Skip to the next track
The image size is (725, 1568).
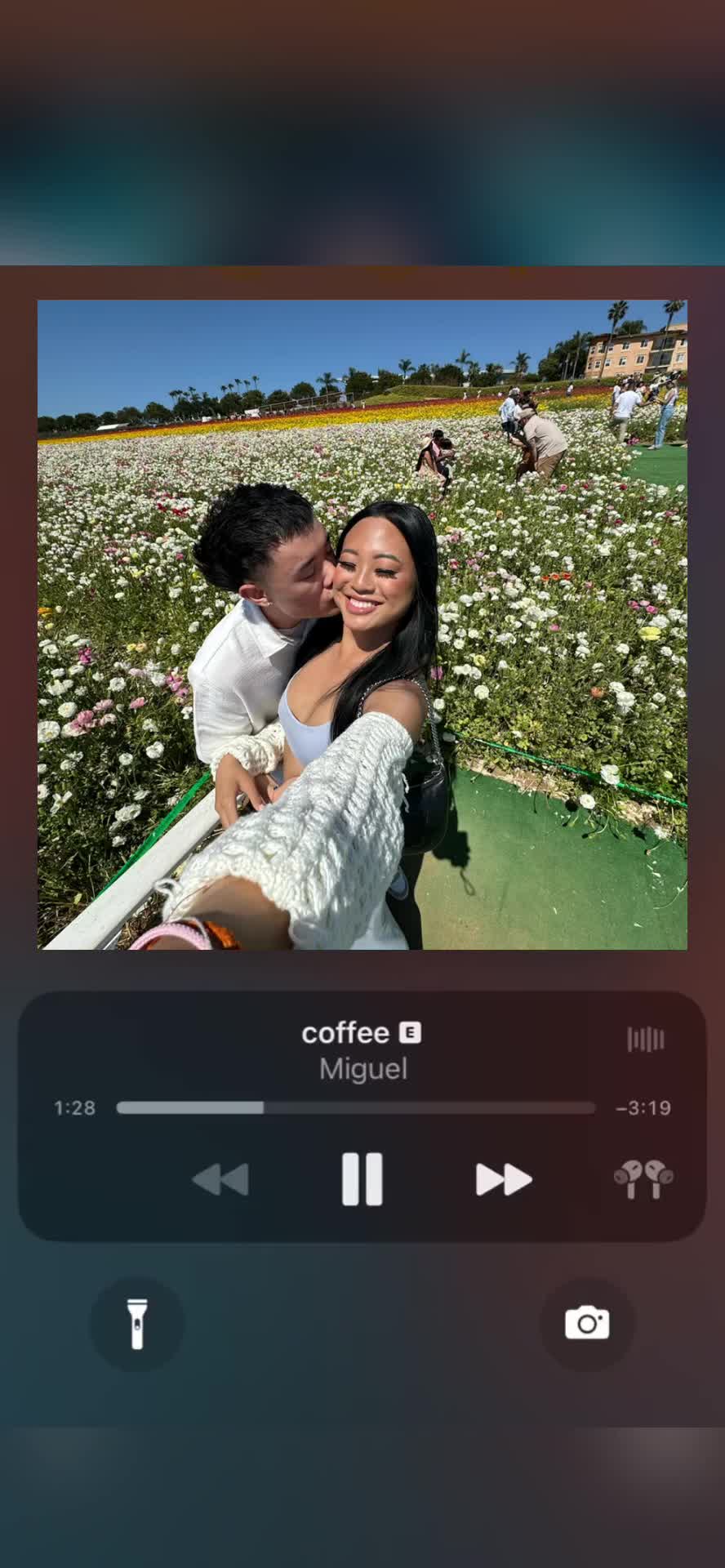coord(503,1179)
